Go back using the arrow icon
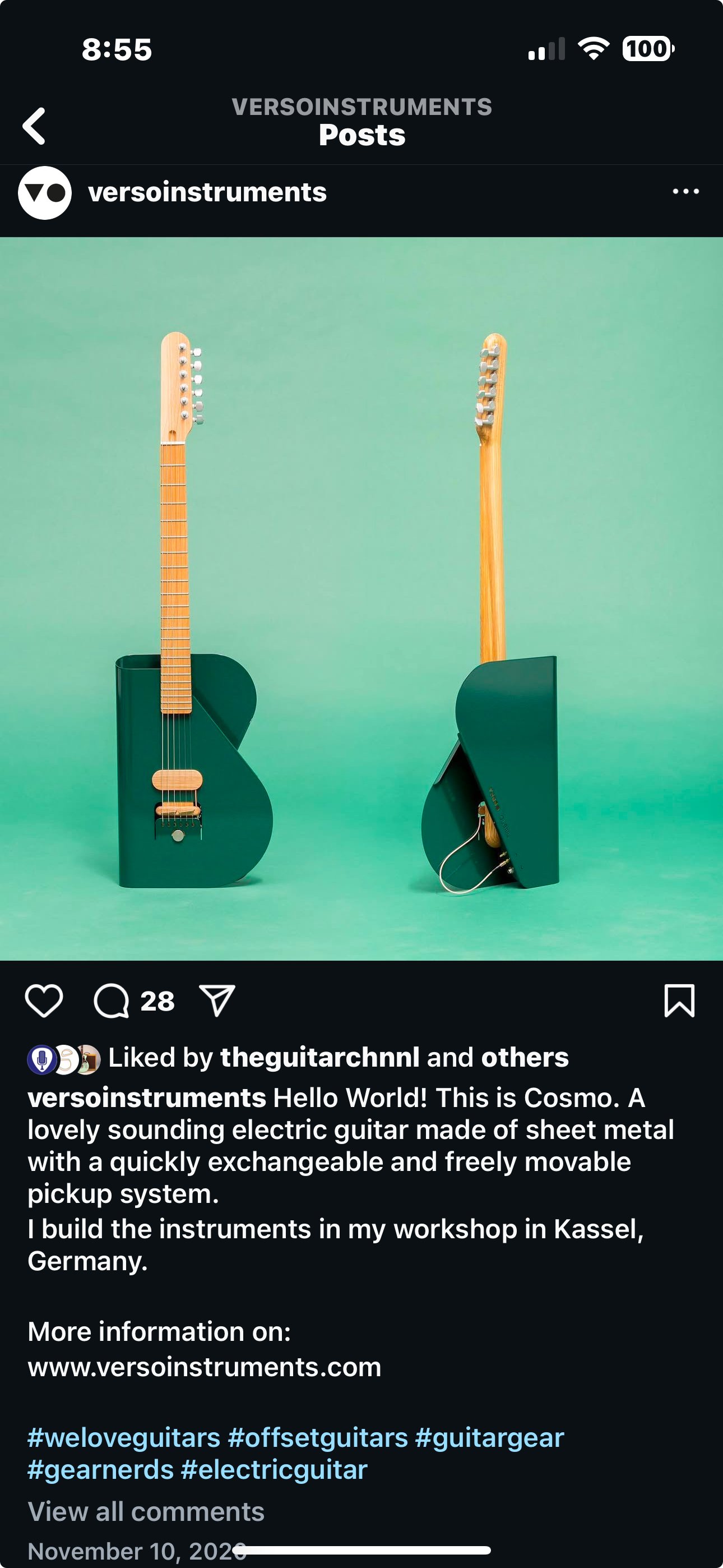The height and width of the screenshot is (1568, 723). pyautogui.click(x=34, y=126)
